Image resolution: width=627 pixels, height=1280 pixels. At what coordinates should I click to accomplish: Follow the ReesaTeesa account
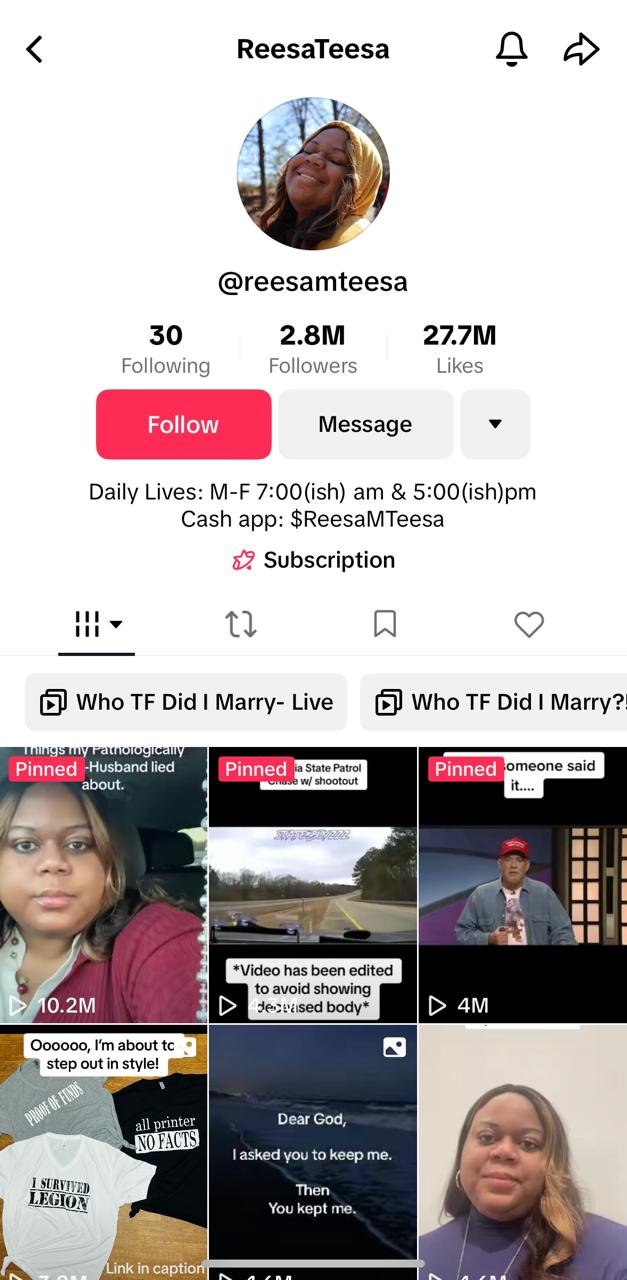pos(183,424)
